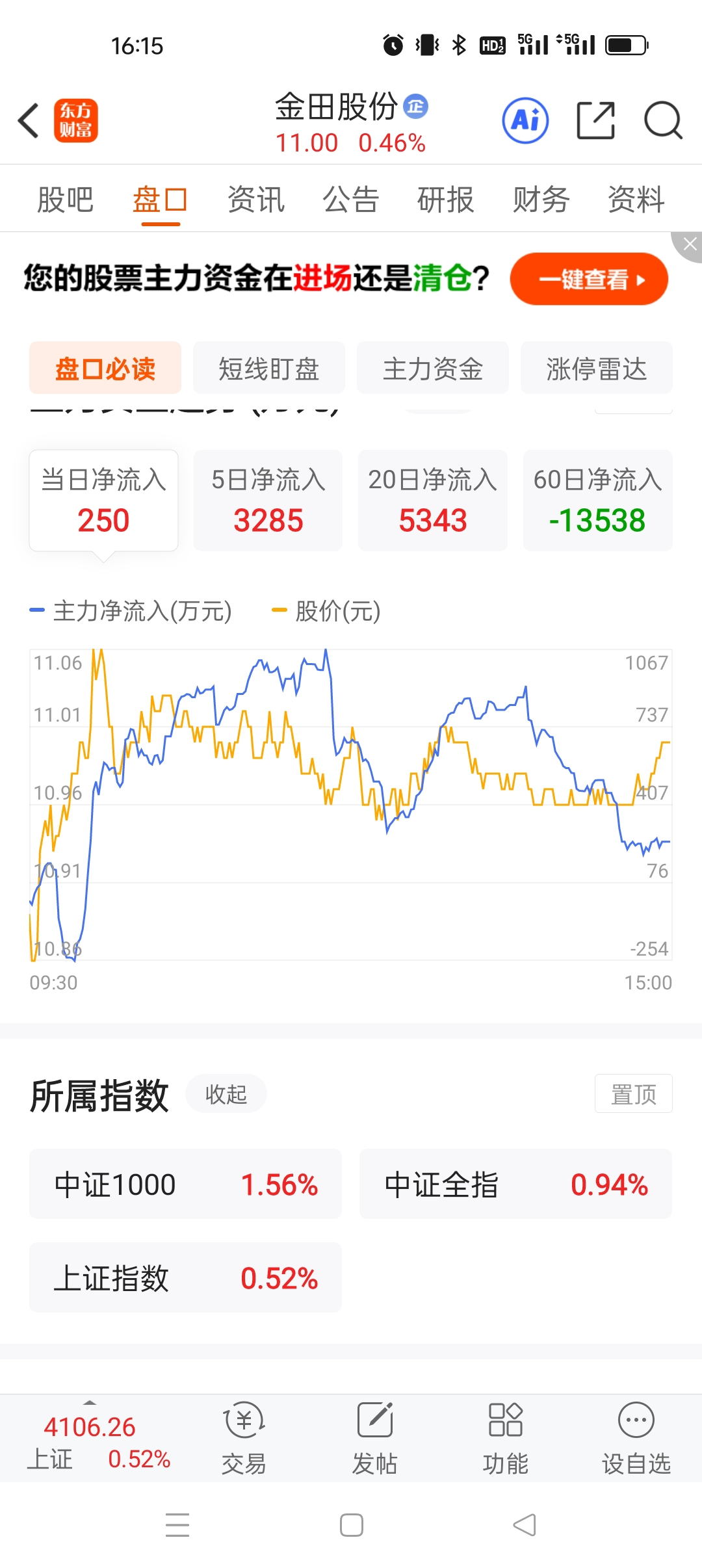Viewport: 702px width, 1568px height.
Task: Open the 公告 tab
Action: pos(351,200)
